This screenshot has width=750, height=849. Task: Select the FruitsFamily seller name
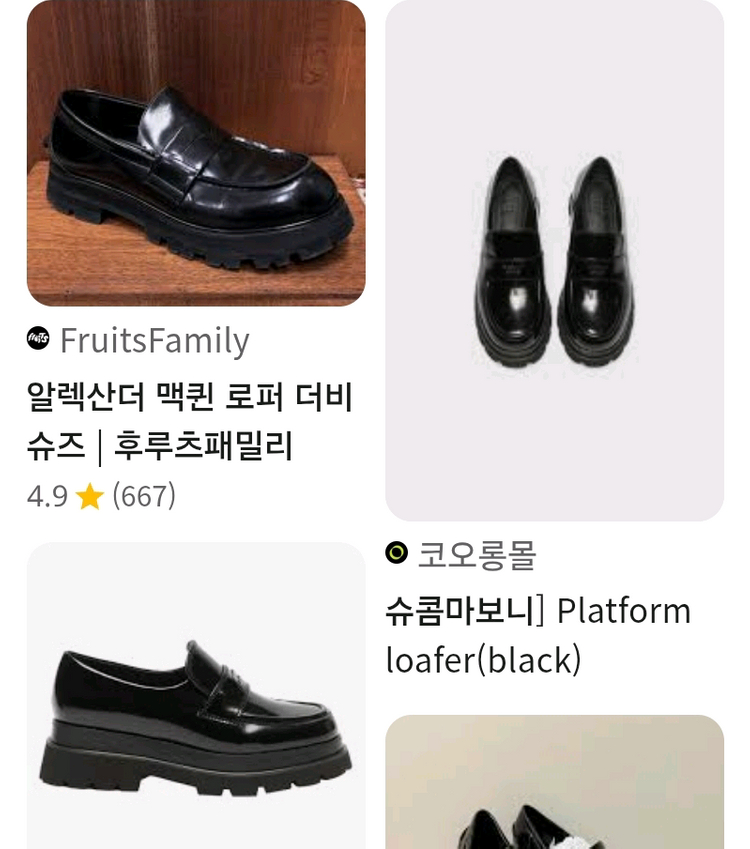point(153,340)
